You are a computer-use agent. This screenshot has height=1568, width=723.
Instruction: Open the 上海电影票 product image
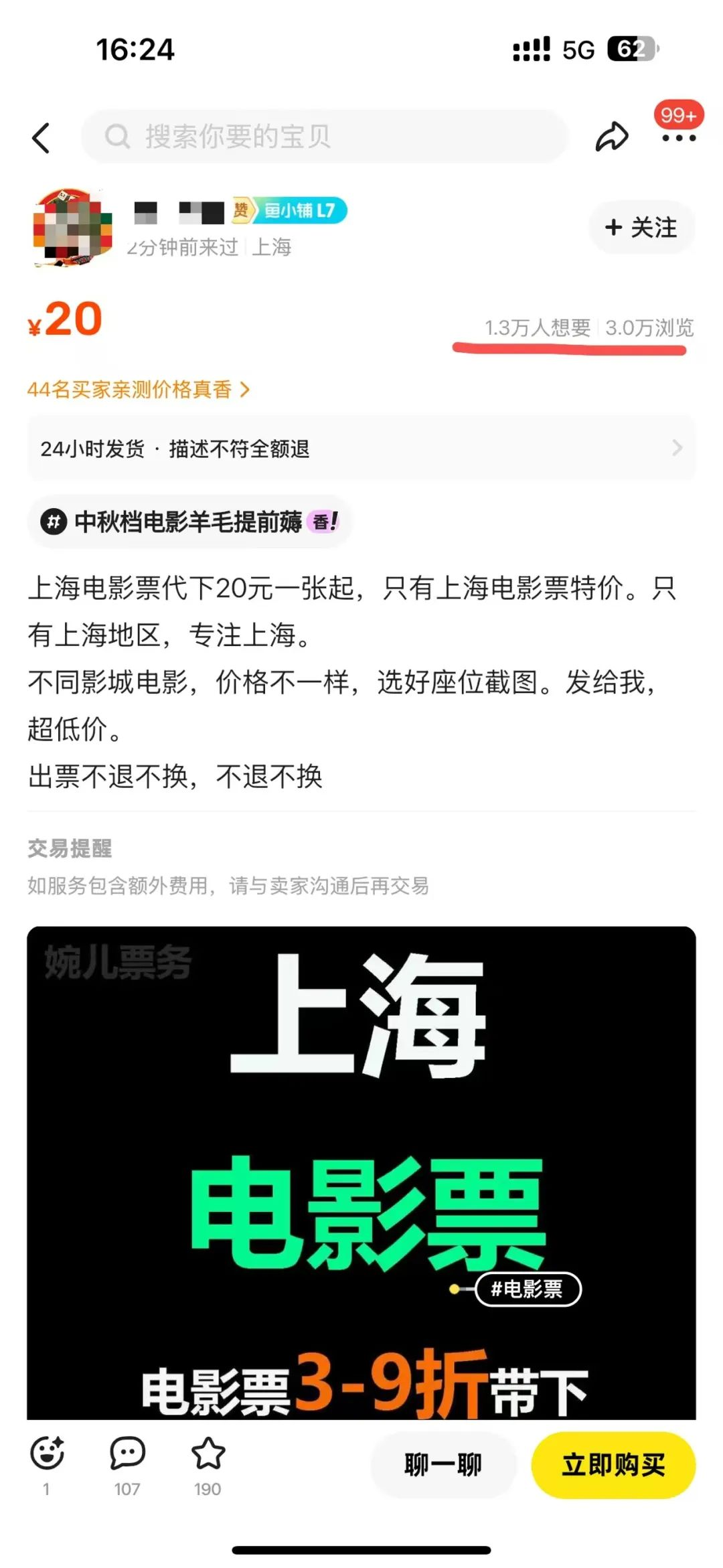click(361, 1138)
